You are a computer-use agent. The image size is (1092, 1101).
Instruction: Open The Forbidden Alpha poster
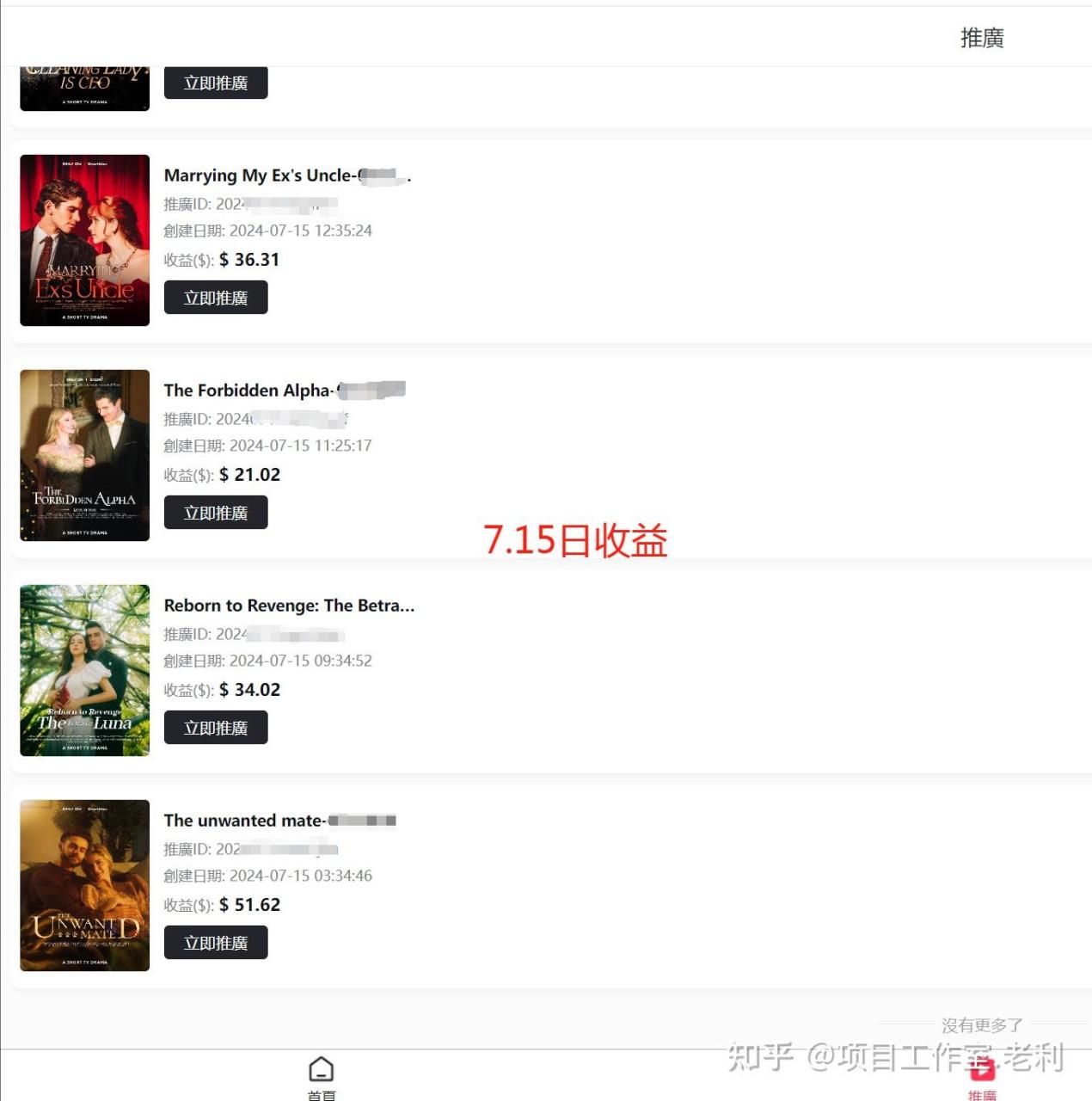pyautogui.click(x=84, y=455)
